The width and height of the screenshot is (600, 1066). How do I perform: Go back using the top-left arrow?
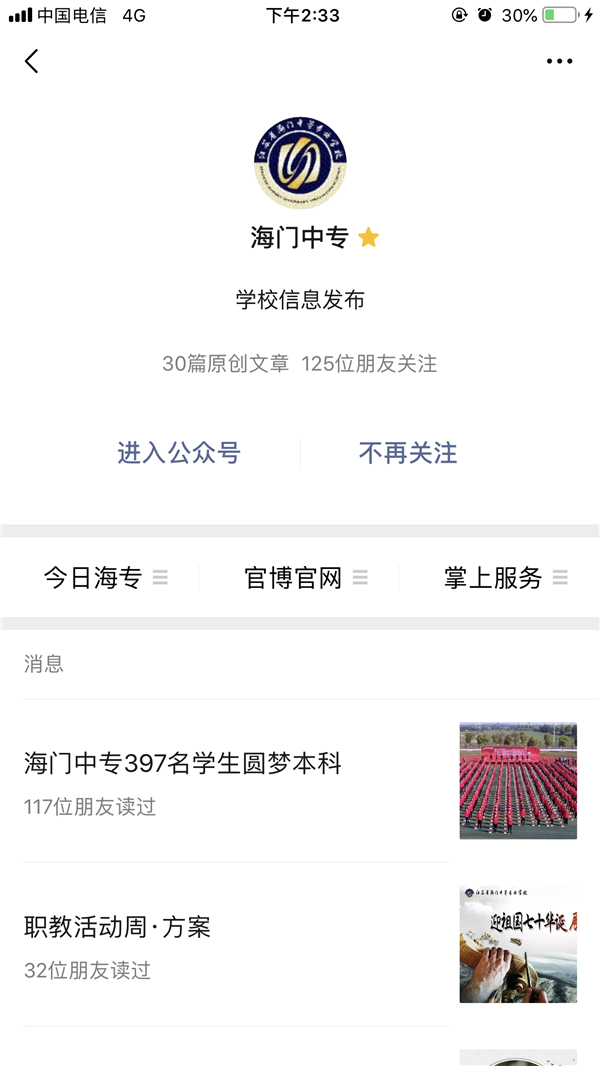[32, 62]
